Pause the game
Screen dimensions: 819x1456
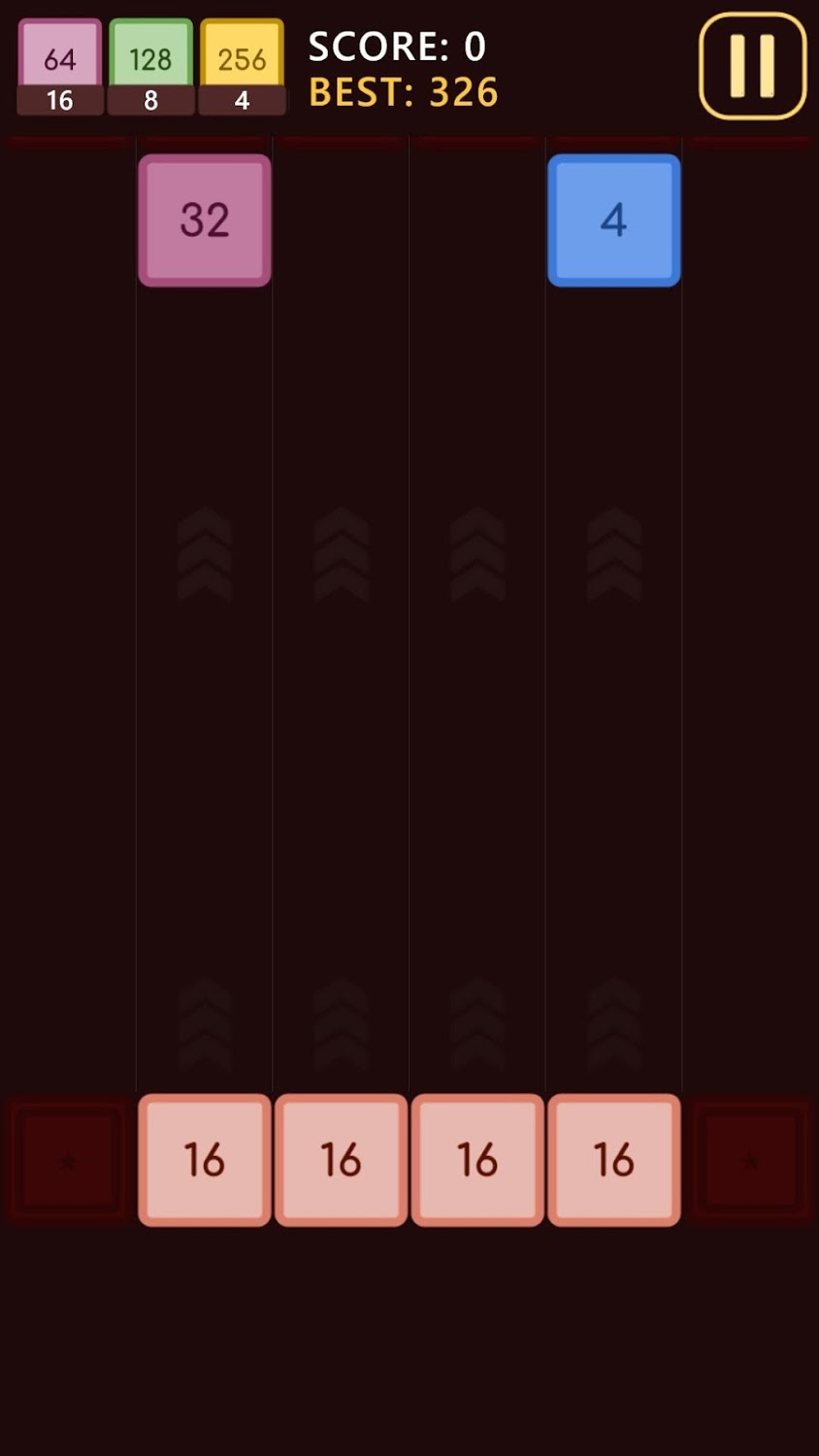coord(752,65)
